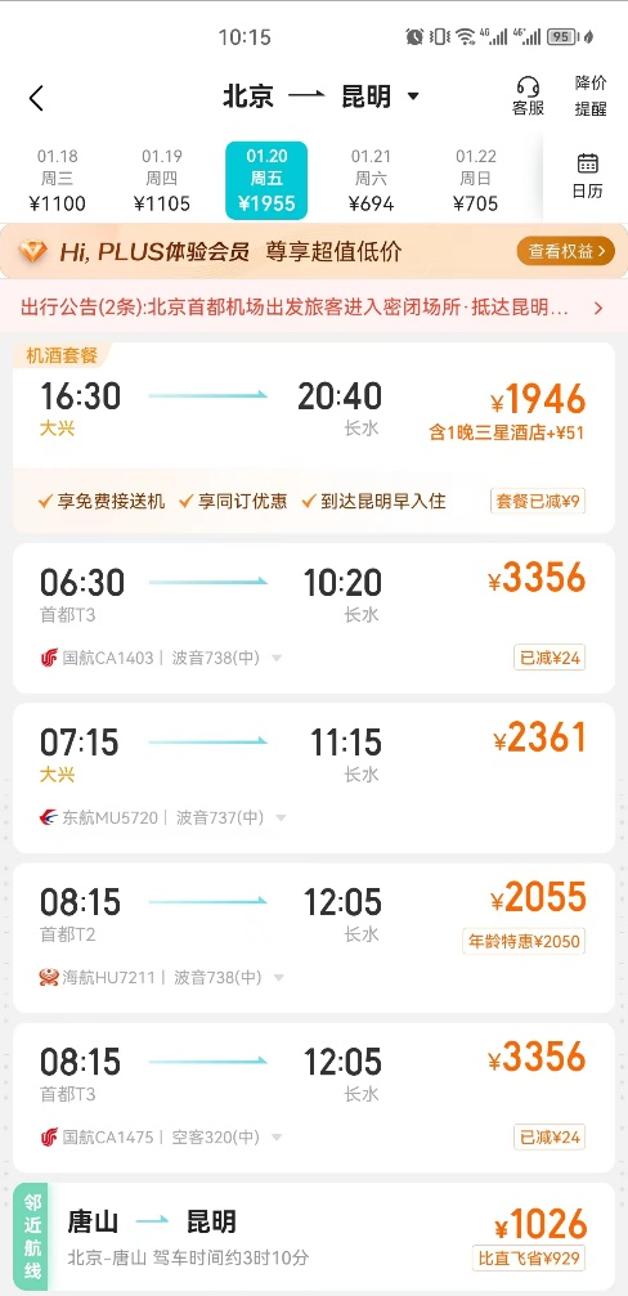Open the 07:15 东航MU5720 flight

313,777
